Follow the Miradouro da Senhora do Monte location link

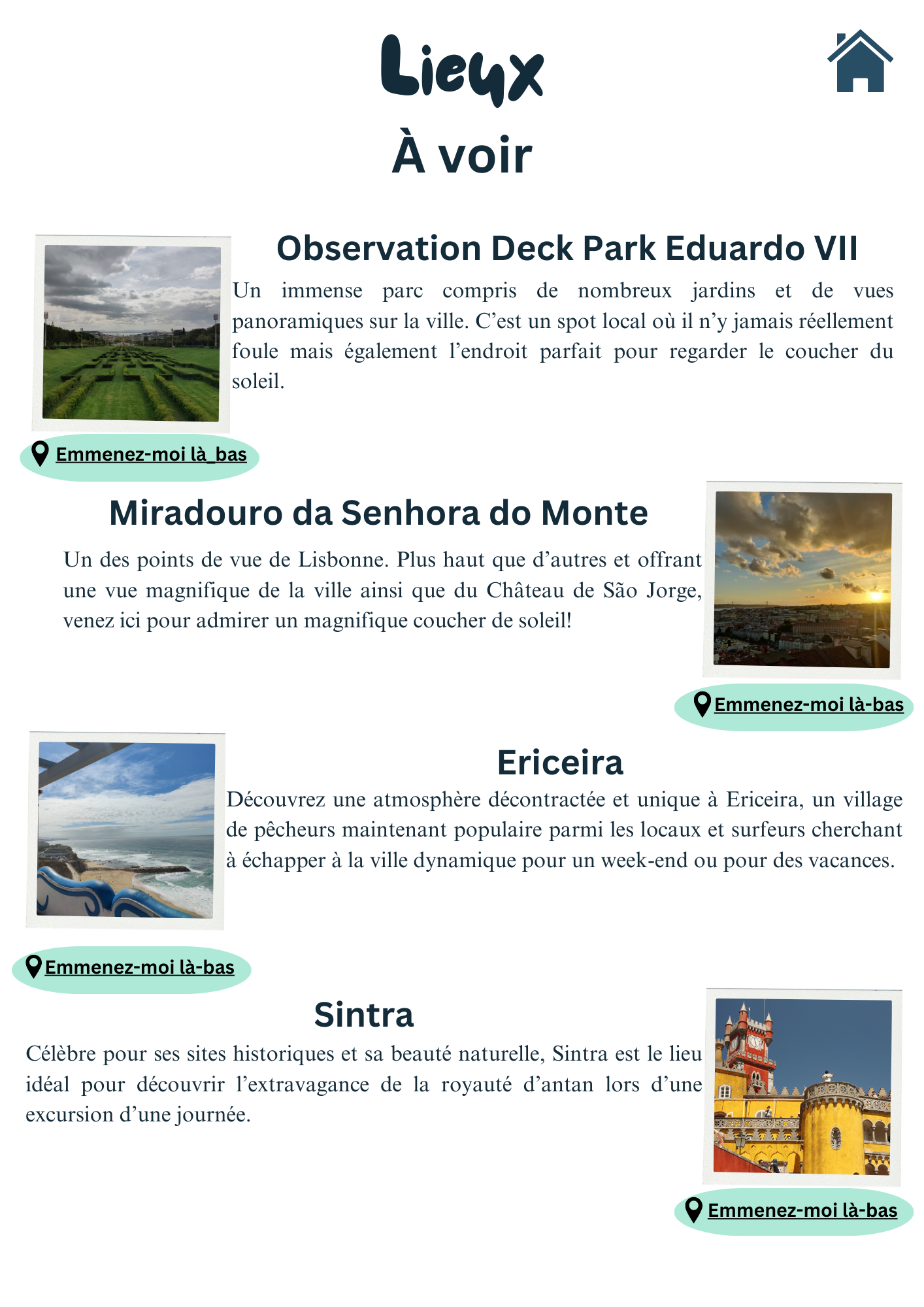click(x=808, y=705)
